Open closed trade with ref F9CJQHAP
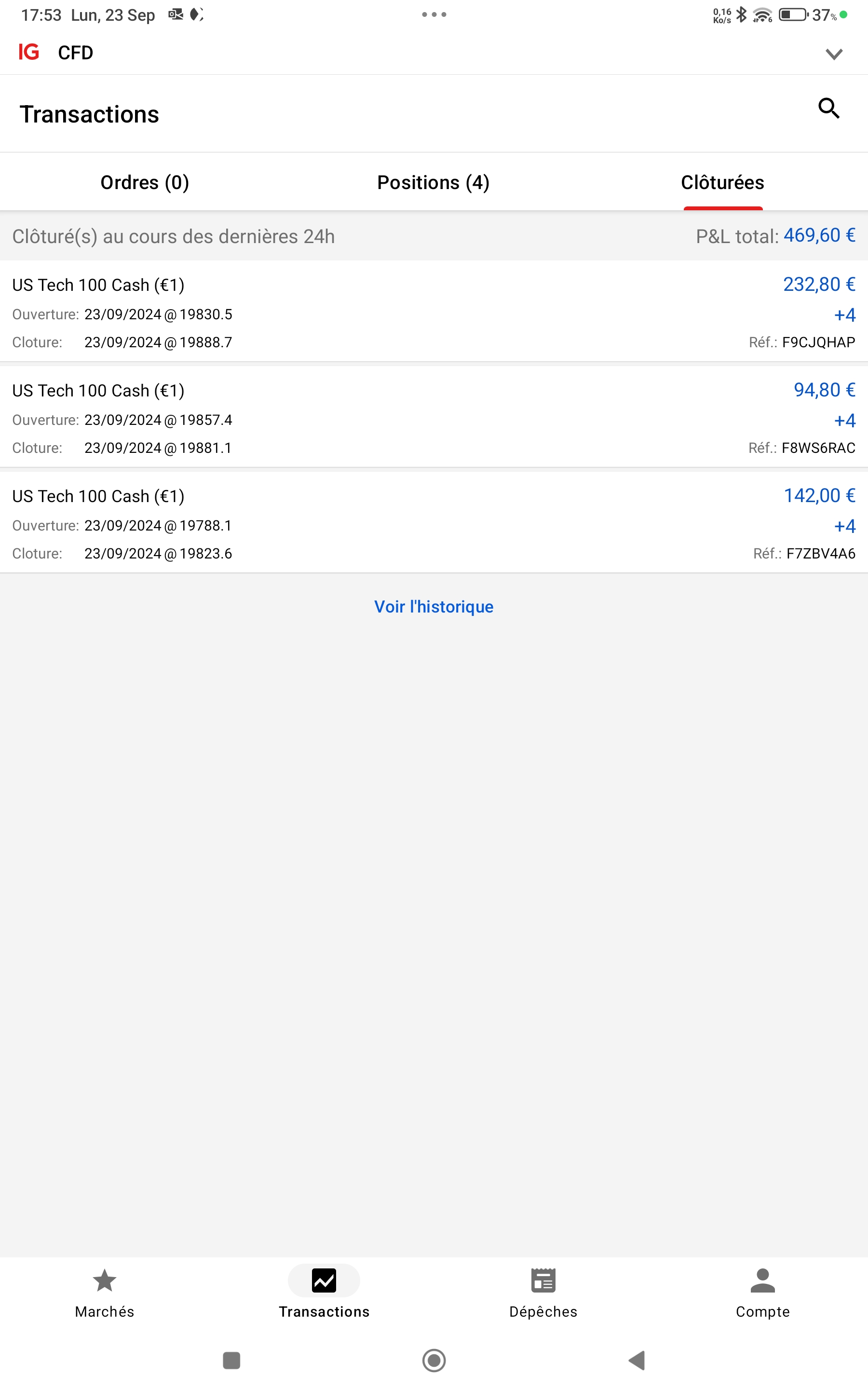This screenshot has width=868, height=1389. click(x=434, y=312)
